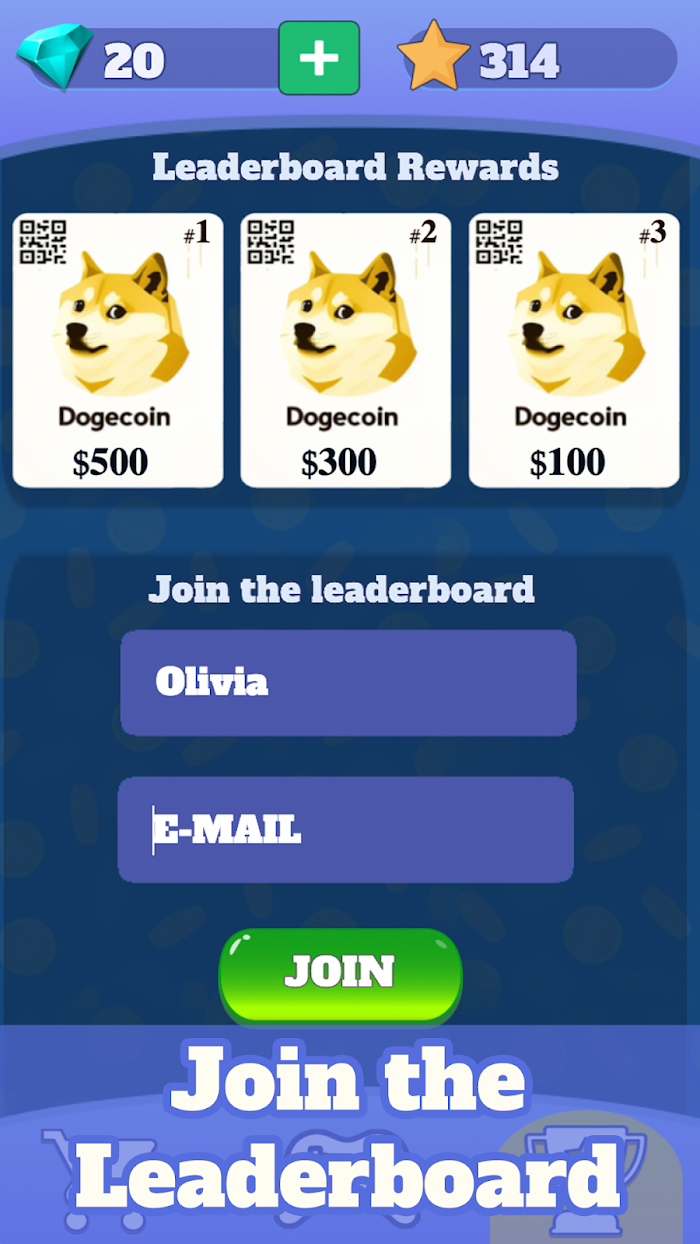This screenshot has height=1244, width=700.
Task: Focus the E-MAIL input field
Action: coord(346,830)
